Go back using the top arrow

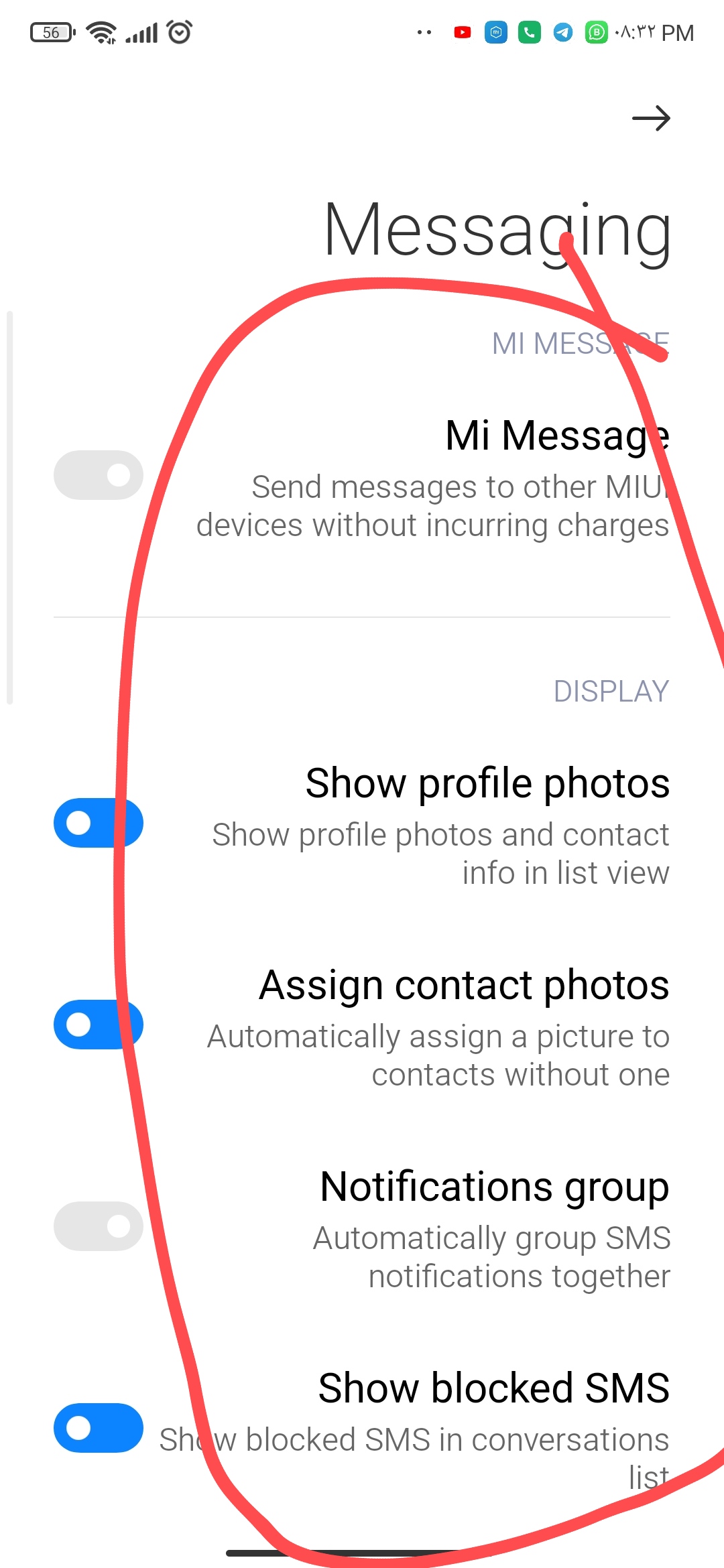[651, 119]
